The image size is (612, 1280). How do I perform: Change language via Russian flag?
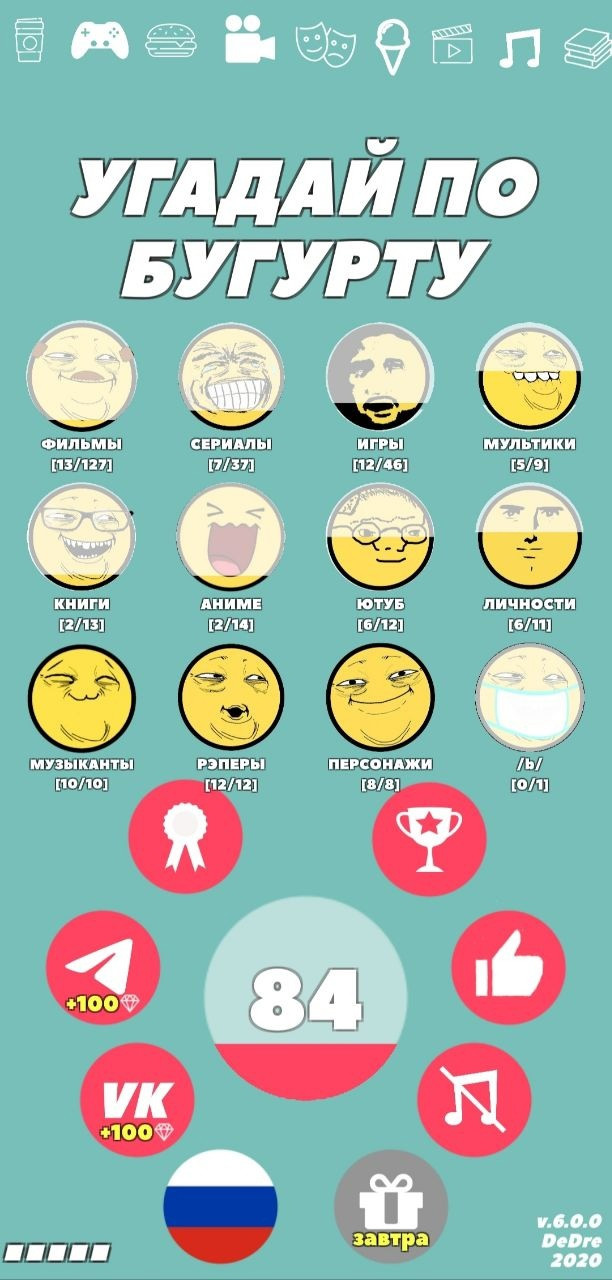[x=220, y=1206]
